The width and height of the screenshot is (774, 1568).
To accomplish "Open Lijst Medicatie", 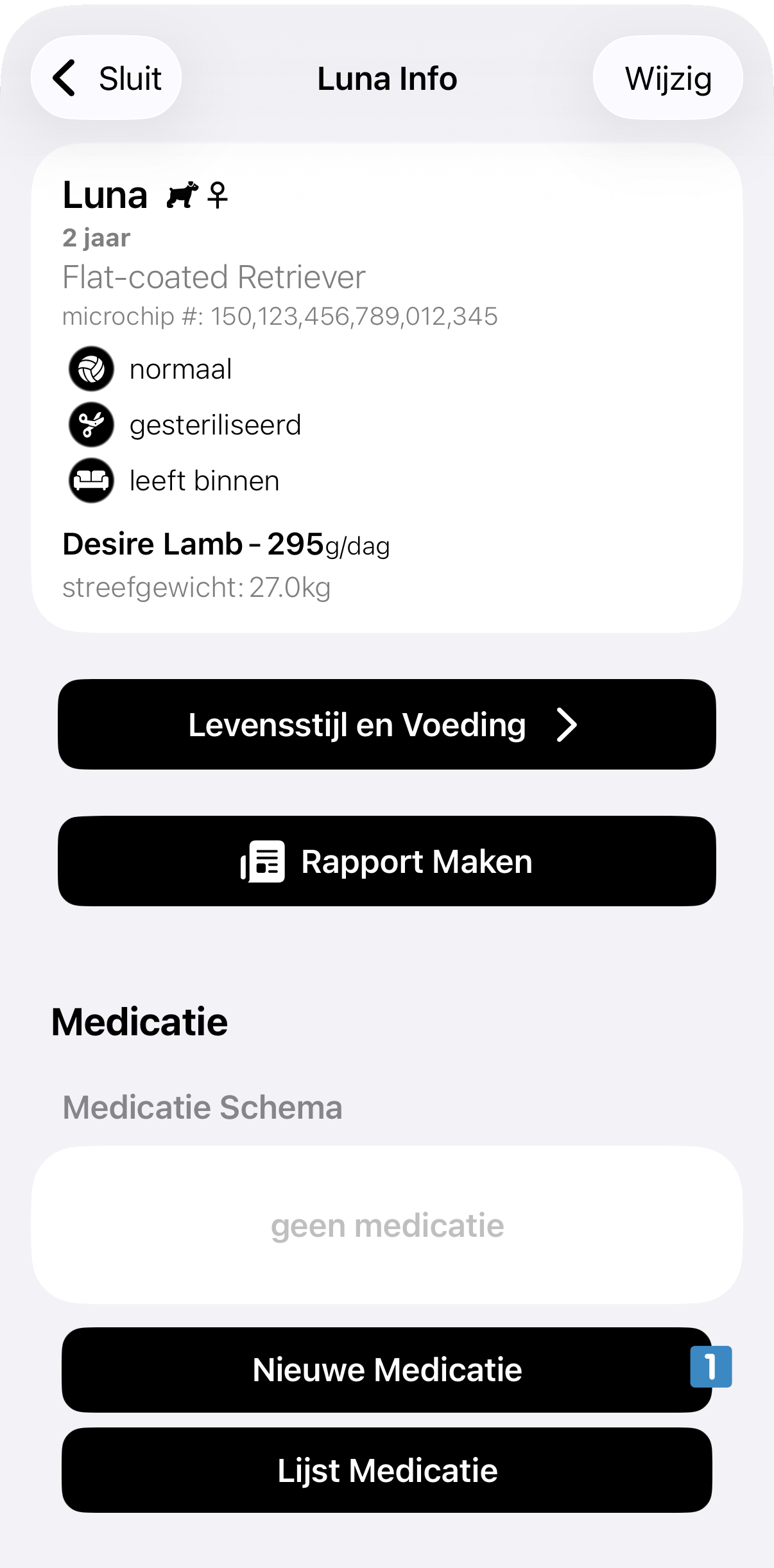I will (x=387, y=1470).
